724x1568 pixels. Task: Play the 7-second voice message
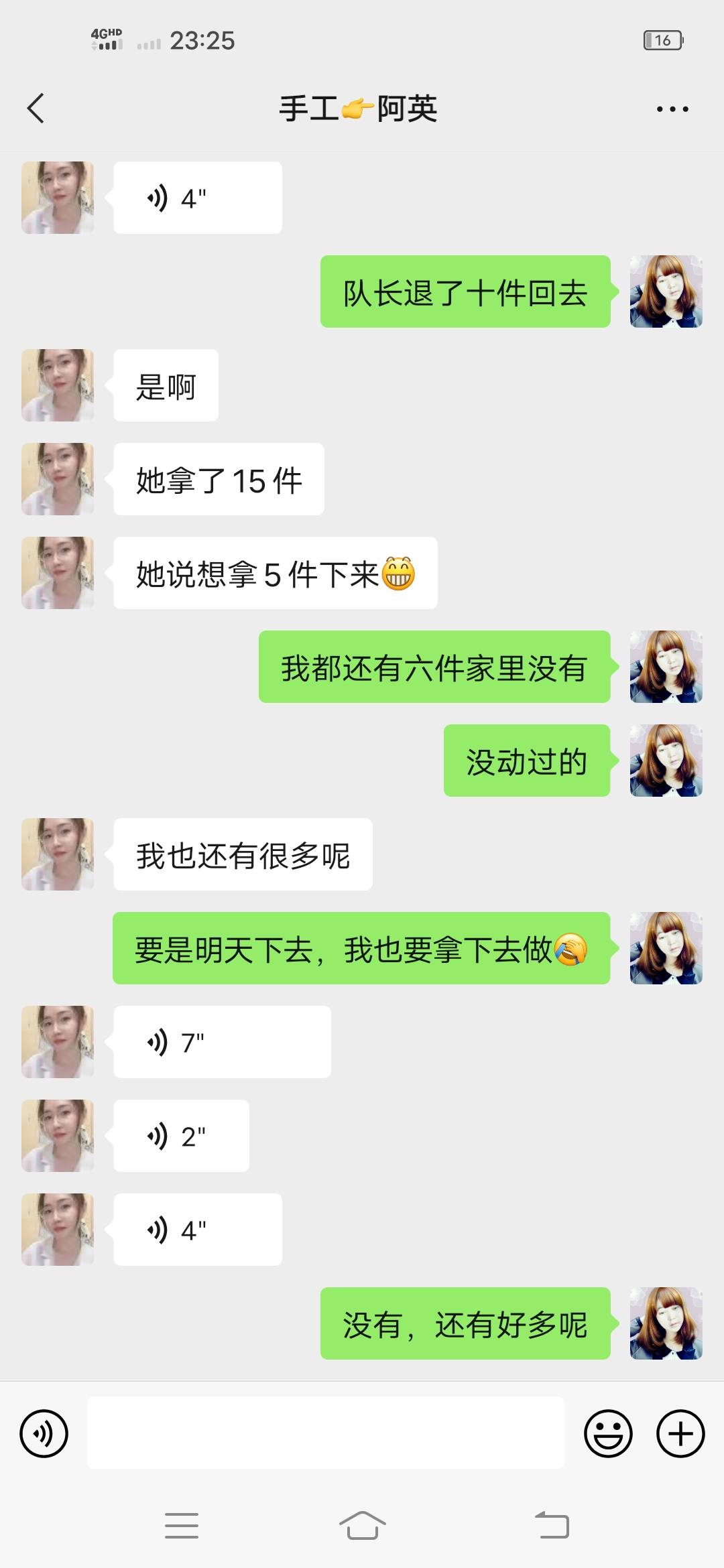[221, 1043]
